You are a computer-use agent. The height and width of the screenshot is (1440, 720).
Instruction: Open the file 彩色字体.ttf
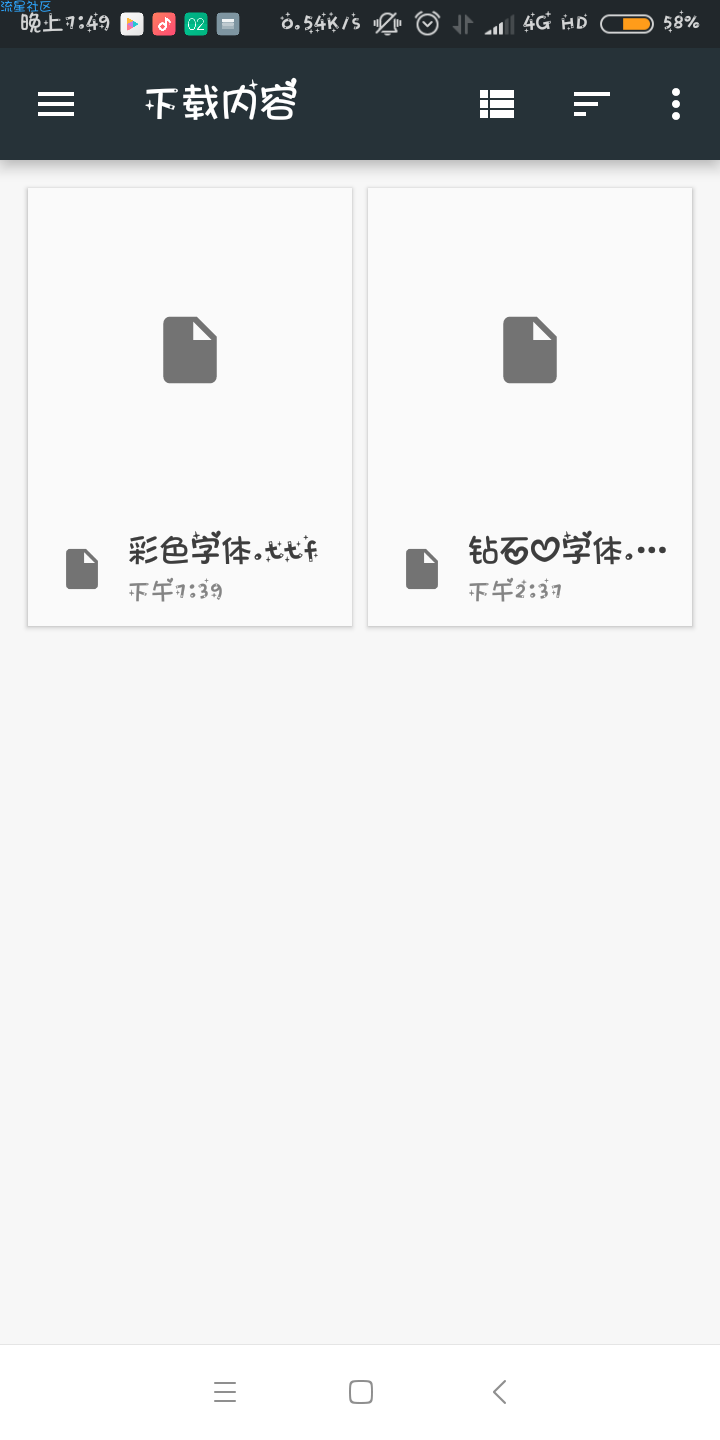tap(190, 407)
